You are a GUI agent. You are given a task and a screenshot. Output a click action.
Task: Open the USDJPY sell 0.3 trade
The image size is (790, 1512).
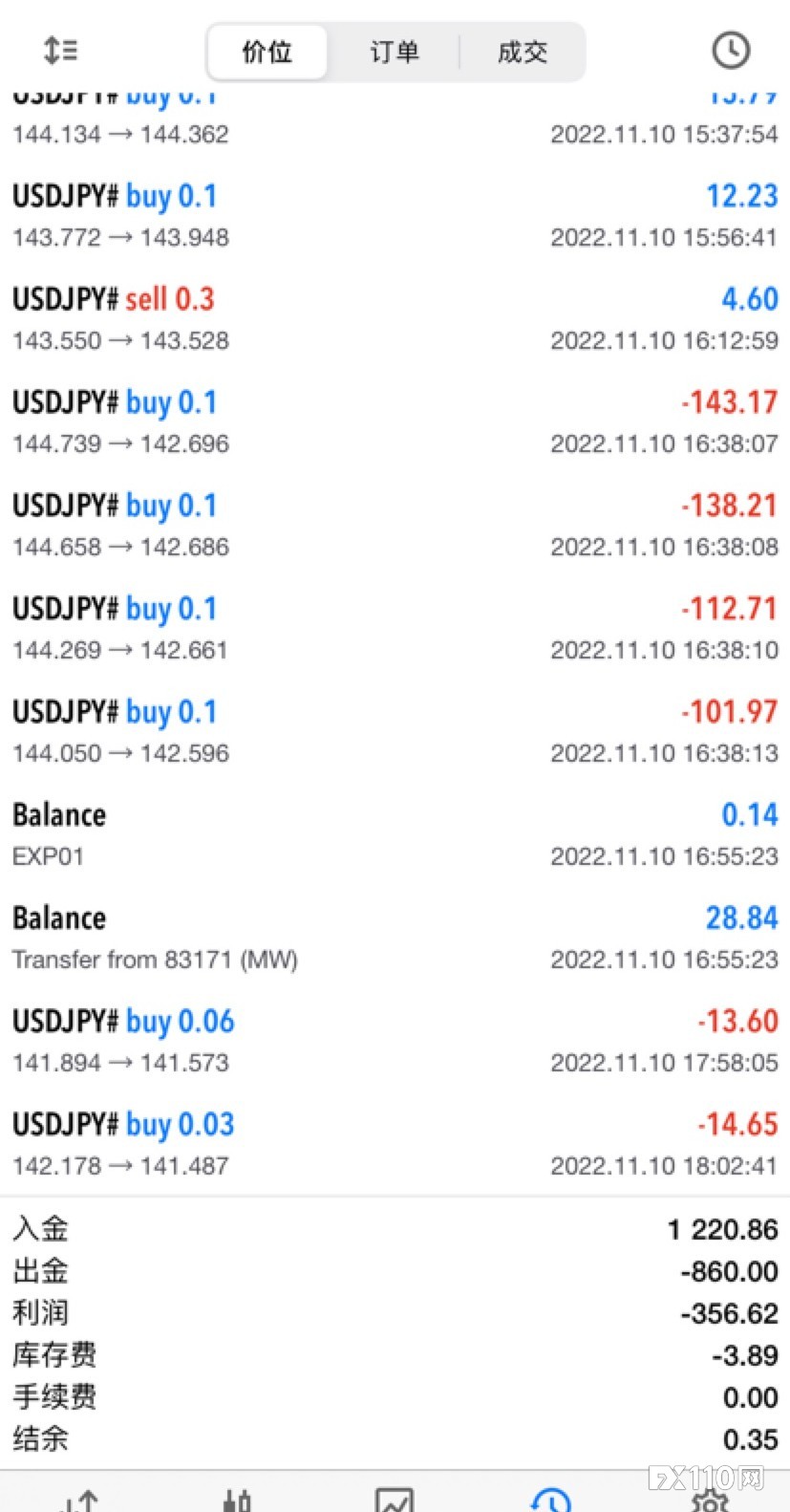395,318
